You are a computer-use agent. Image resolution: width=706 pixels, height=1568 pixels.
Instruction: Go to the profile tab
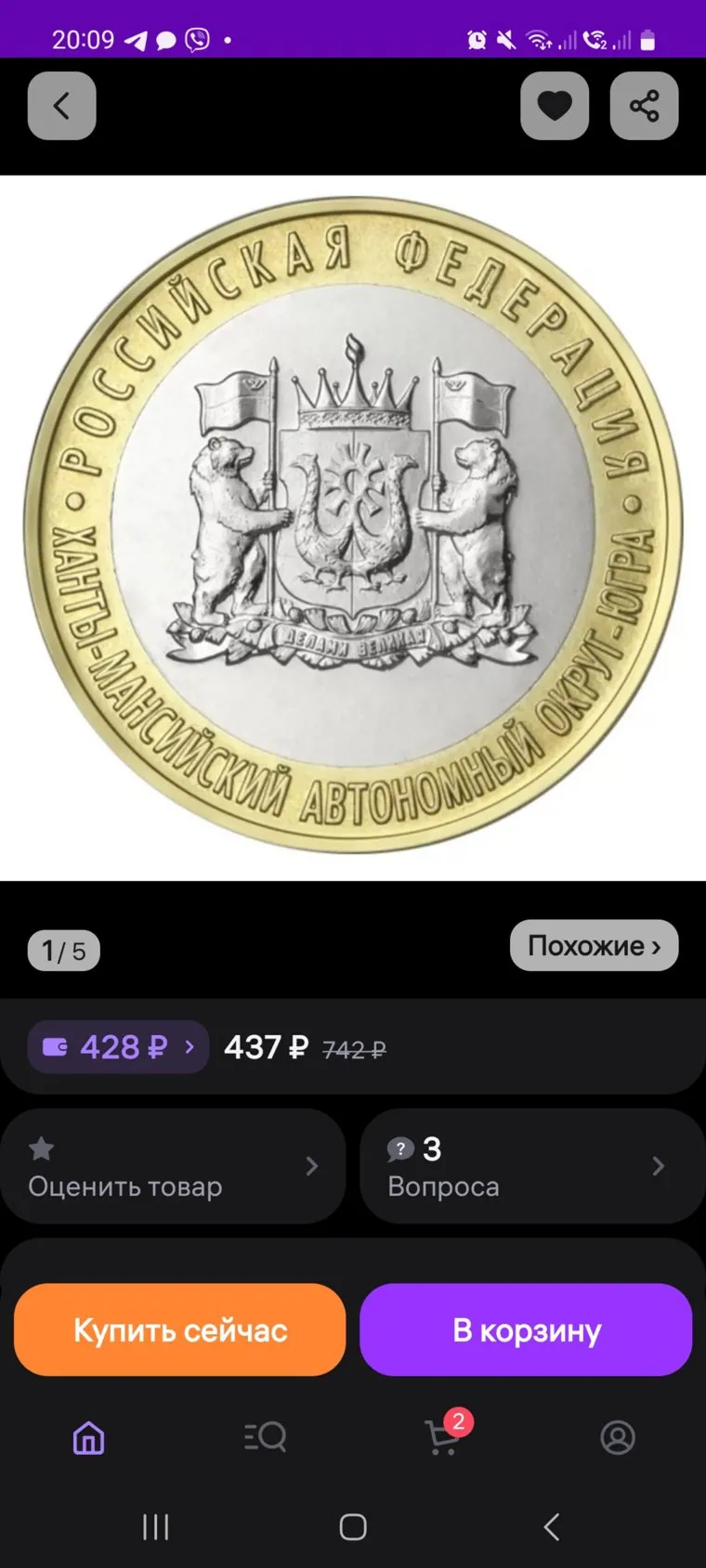(x=618, y=1438)
